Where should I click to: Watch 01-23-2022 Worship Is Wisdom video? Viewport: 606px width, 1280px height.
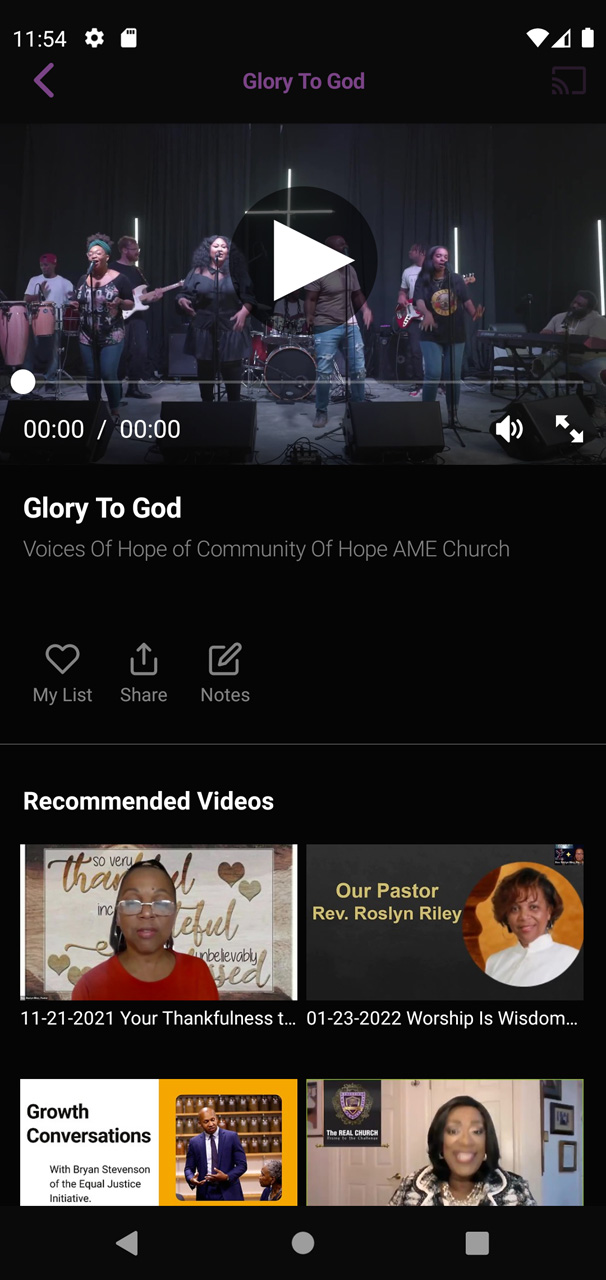[x=444, y=922]
